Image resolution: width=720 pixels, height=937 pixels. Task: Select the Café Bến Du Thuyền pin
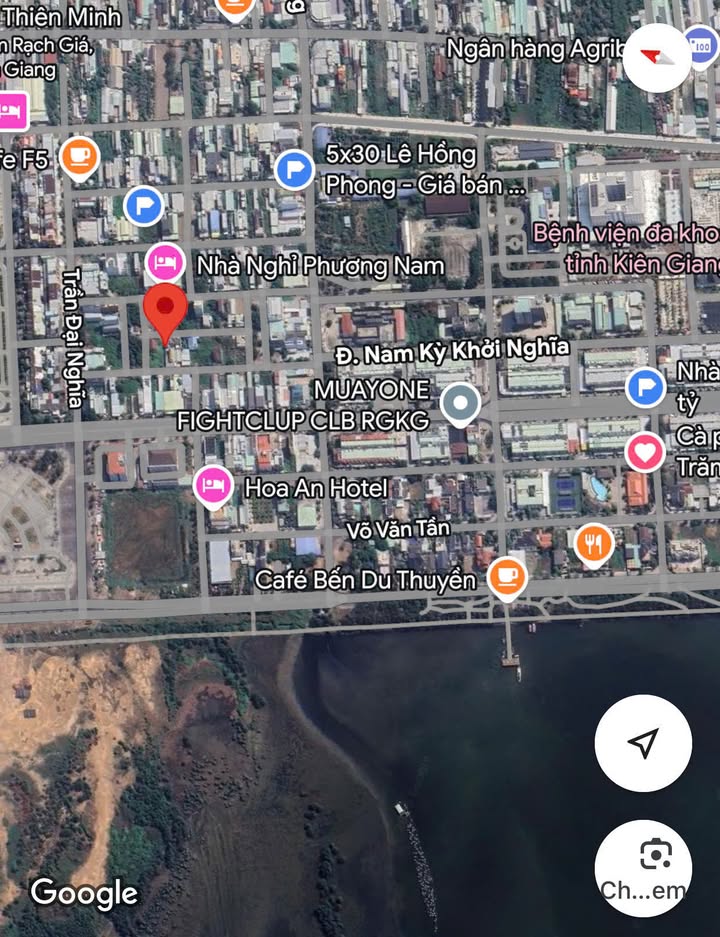point(508,576)
